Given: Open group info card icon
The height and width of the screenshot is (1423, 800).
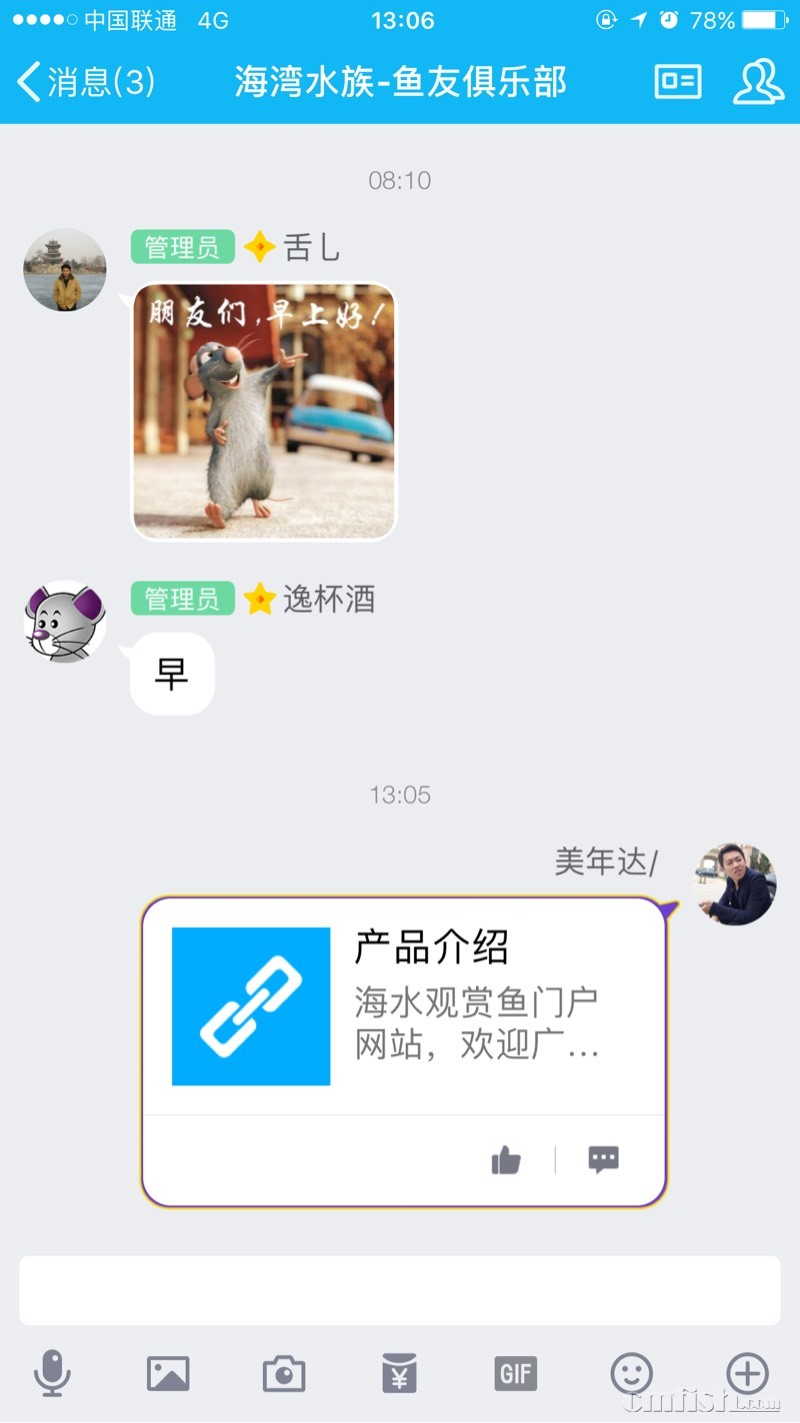Looking at the screenshot, I should pyautogui.click(x=678, y=82).
